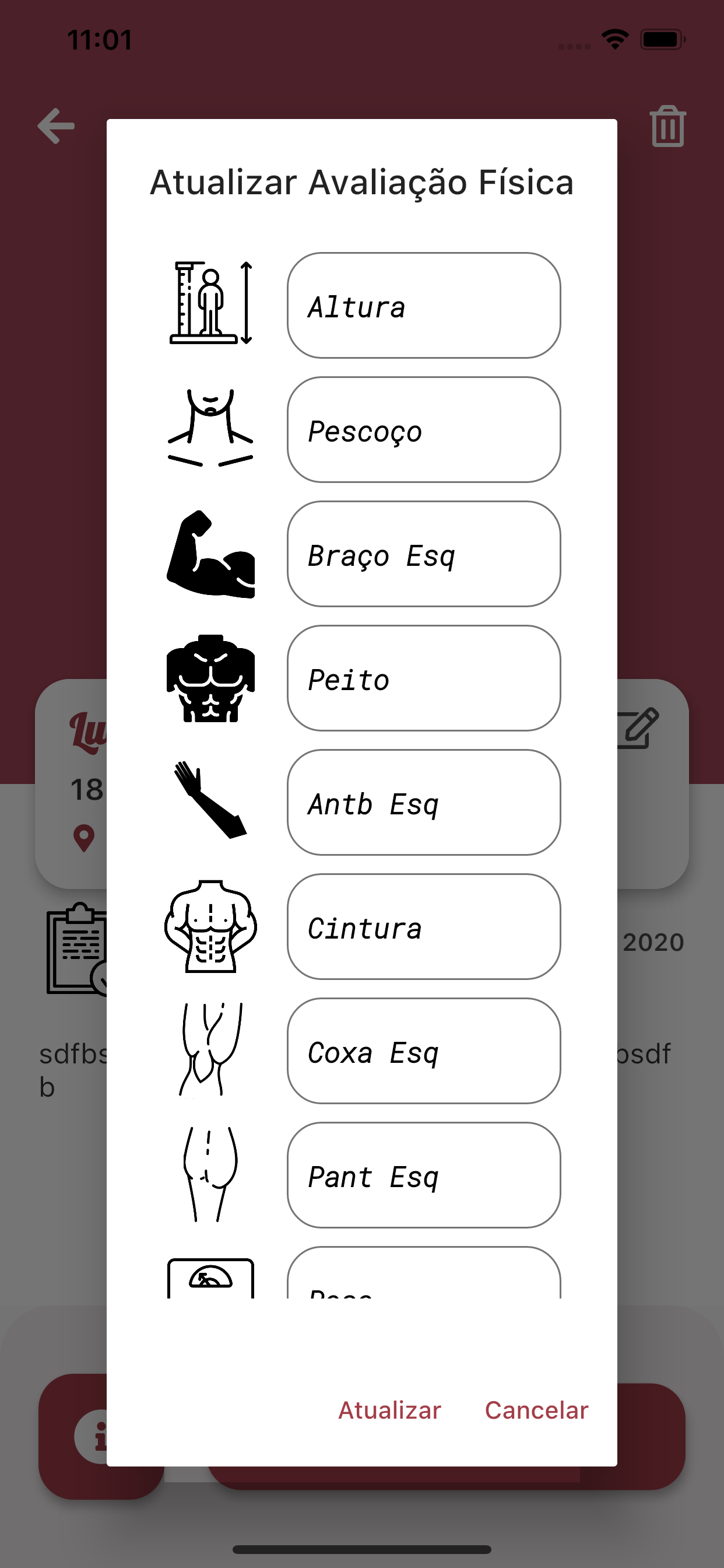Enter the Peito measurement field
The height and width of the screenshot is (1568, 724).
tap(423, 678)
